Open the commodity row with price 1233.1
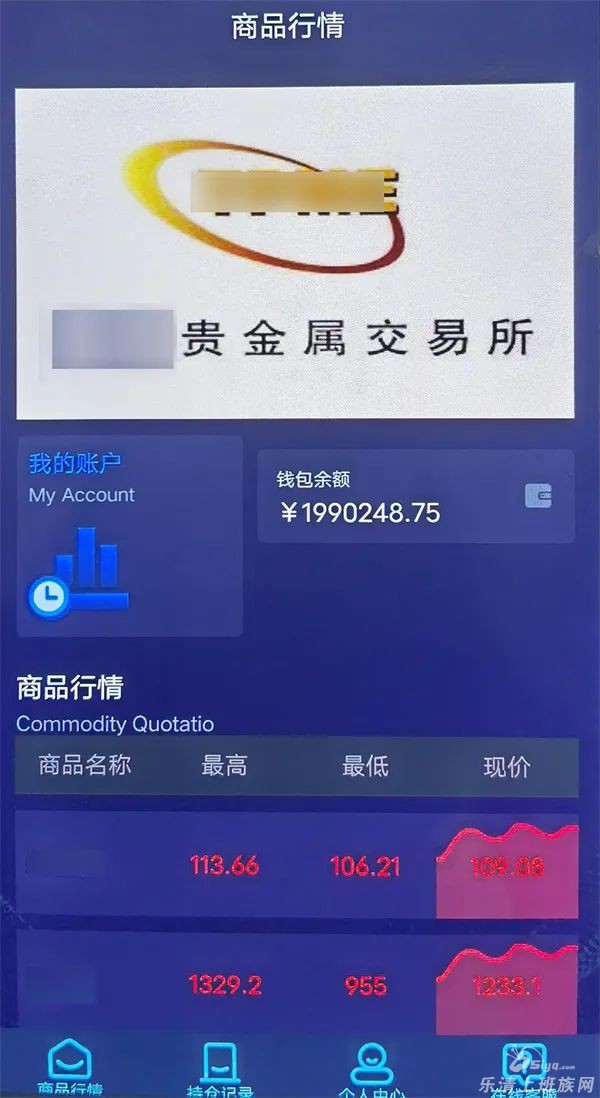This screenshot has width=600, height=1098. [296, 985]
